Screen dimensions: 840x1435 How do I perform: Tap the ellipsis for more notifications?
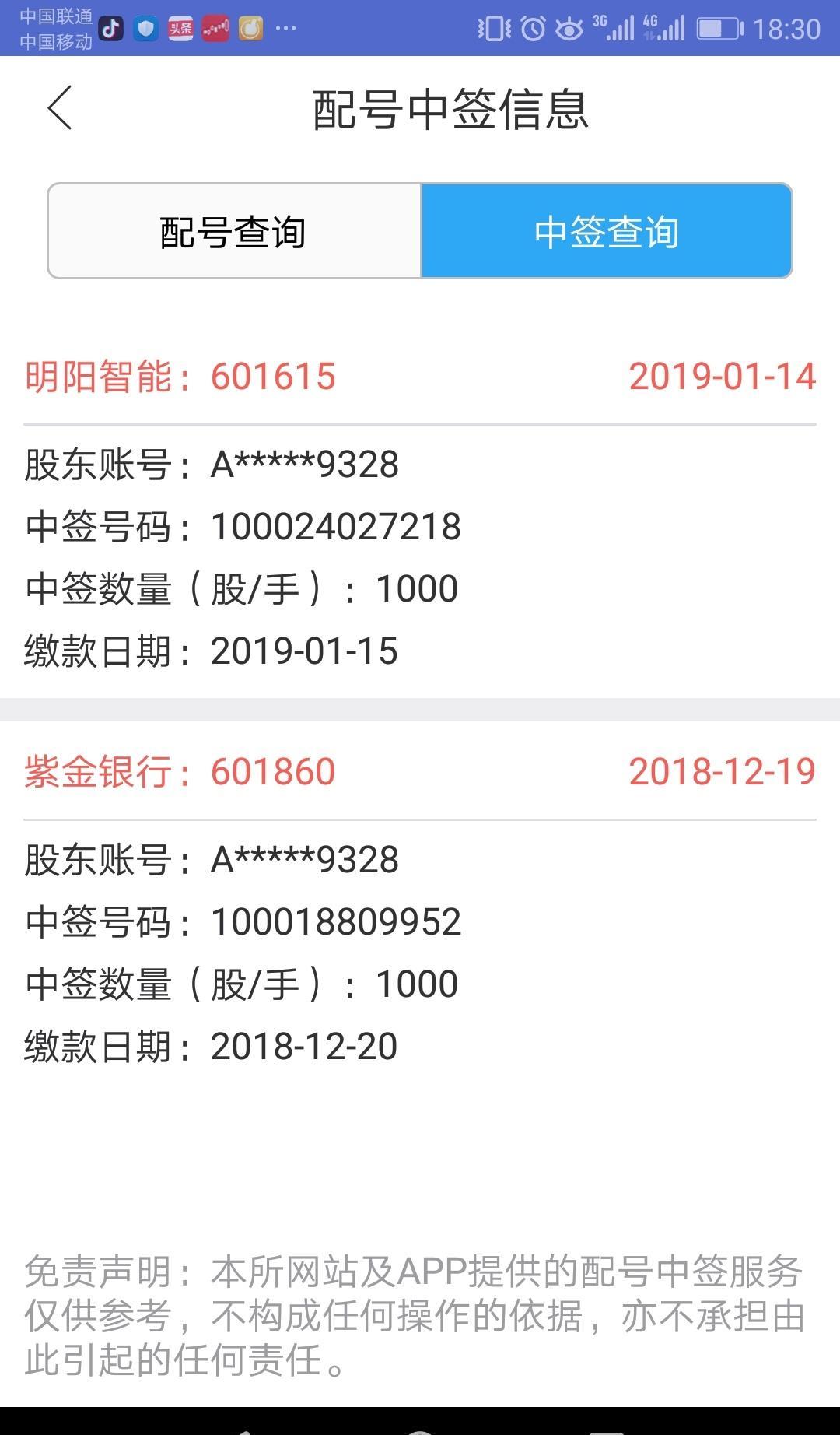pyautogui.click(x=285, y=26)
